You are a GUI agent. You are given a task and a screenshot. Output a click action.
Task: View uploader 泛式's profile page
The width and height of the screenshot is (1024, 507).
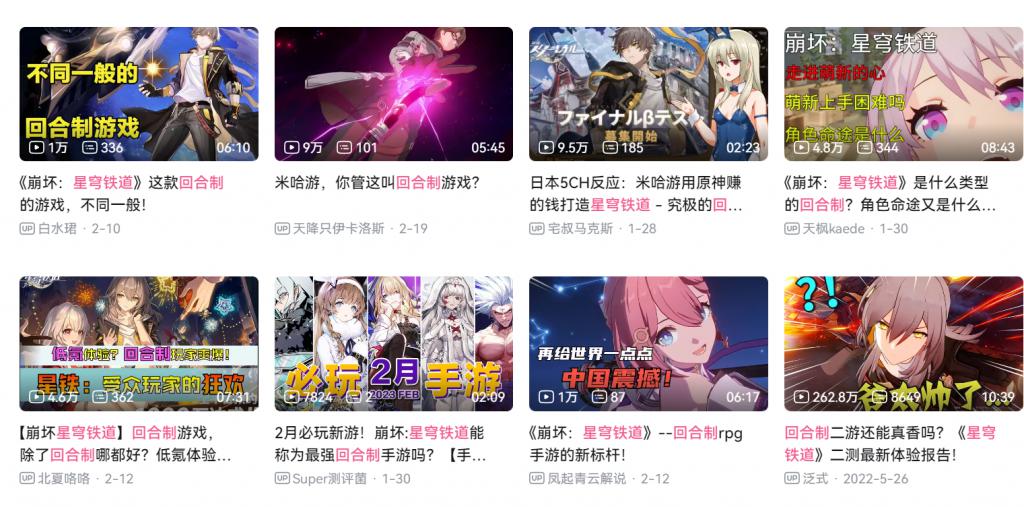click(815, 478)
